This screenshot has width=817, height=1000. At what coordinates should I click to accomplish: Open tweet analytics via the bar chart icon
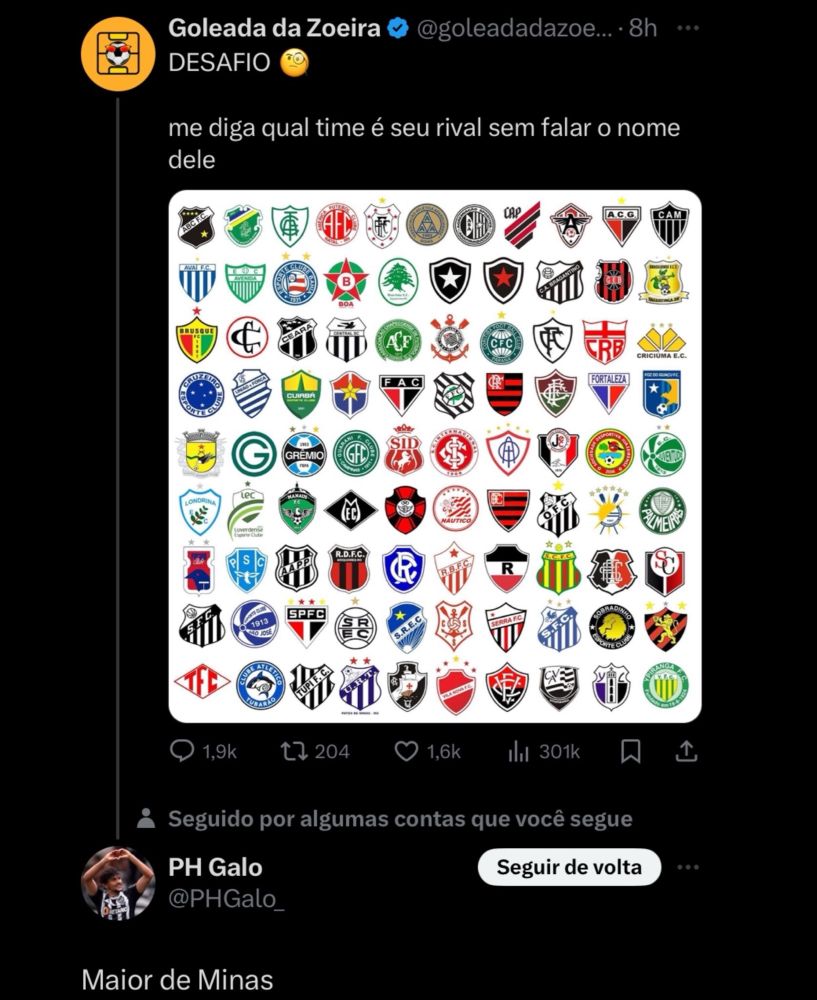[x=519, y=752]
